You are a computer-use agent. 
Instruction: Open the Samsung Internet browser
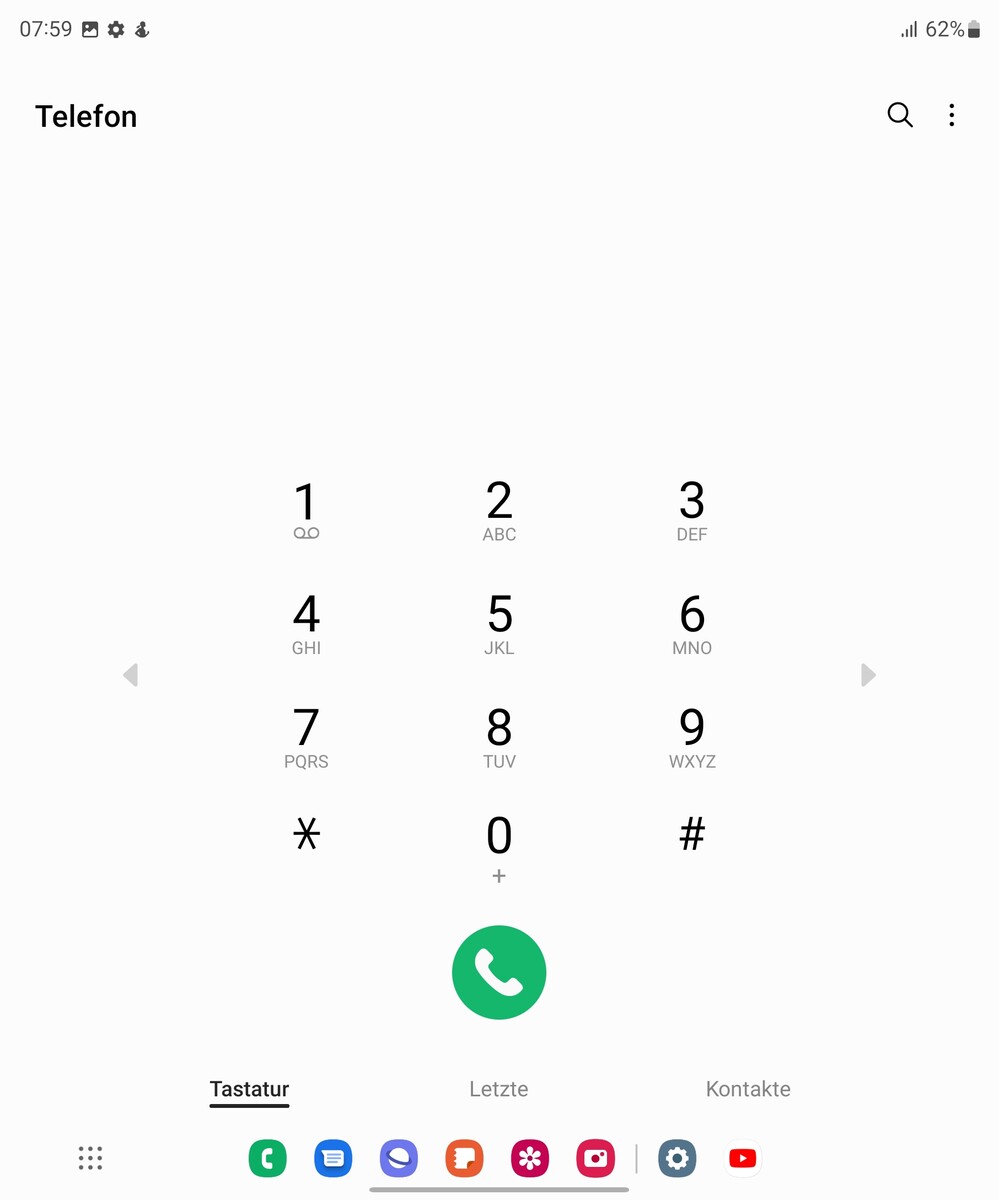(x=399, y=1158)
